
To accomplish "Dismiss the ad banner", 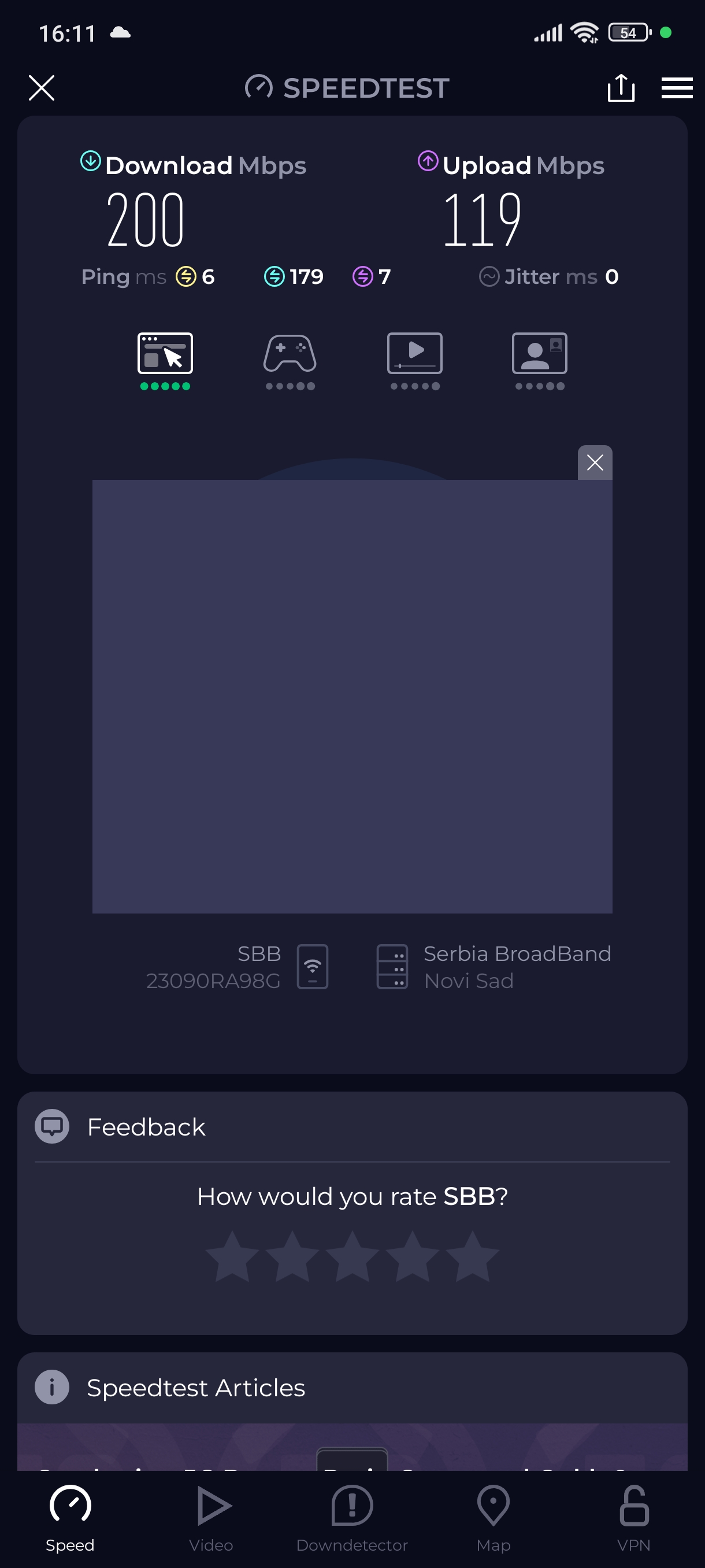I will pyautogui.click(x=594, y=463).
